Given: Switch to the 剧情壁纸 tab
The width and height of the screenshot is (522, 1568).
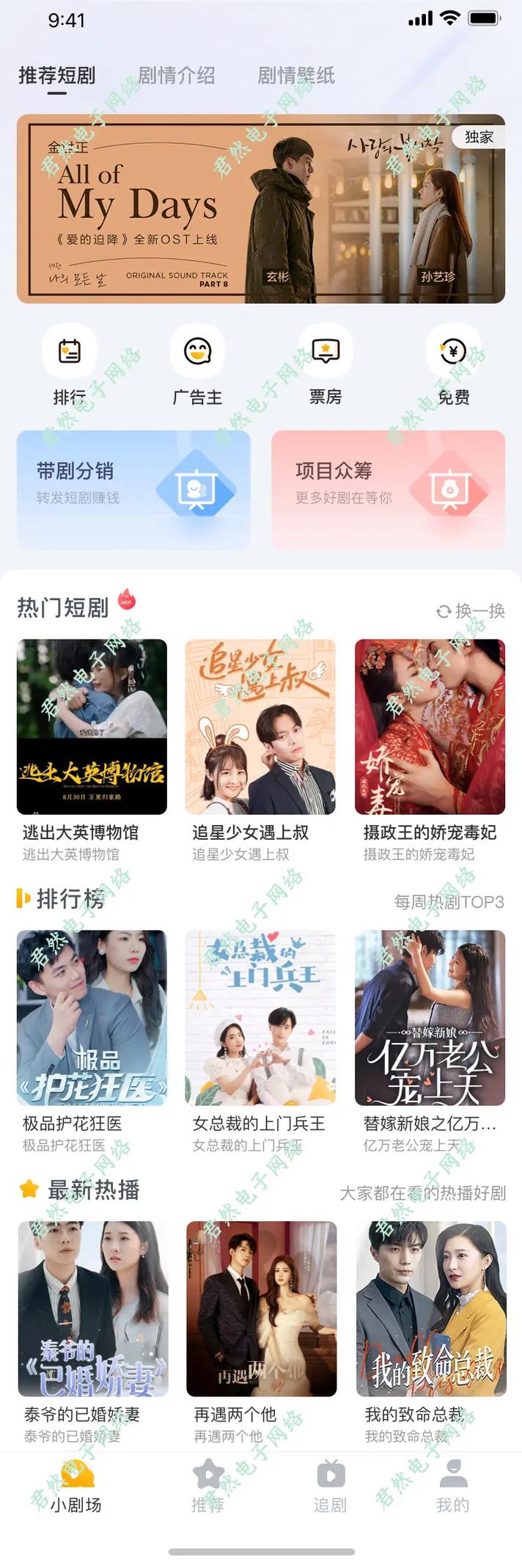Looking at the screenshot, I should (295, 76).
